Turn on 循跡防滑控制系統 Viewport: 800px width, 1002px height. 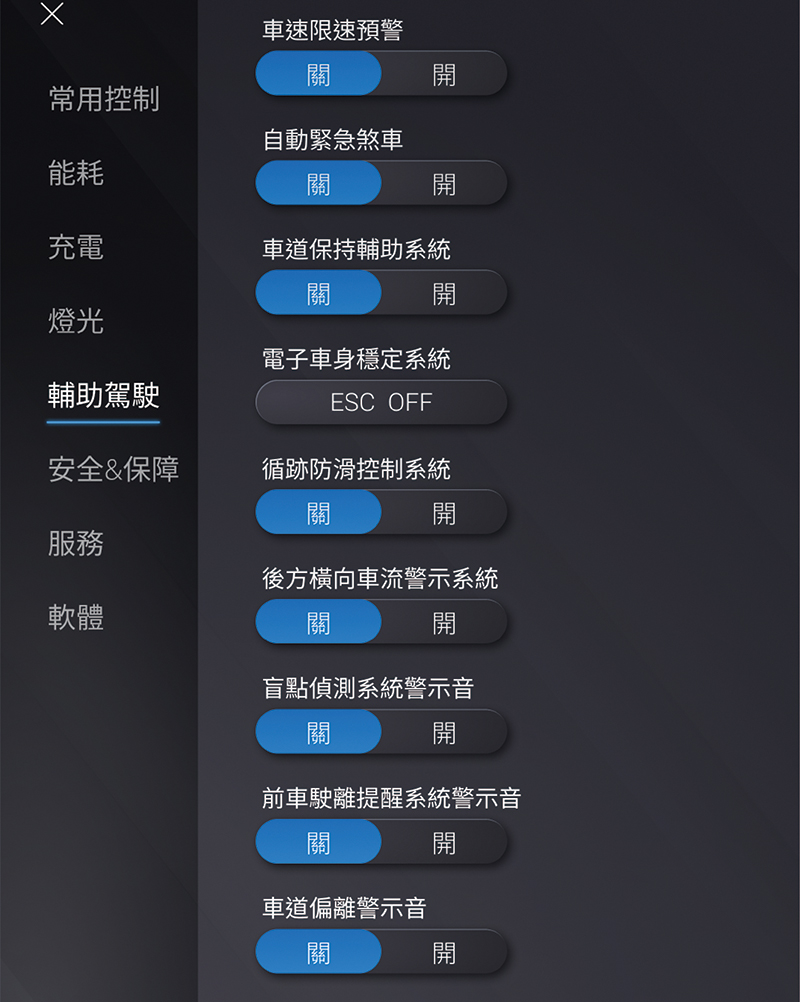[444, 513]
